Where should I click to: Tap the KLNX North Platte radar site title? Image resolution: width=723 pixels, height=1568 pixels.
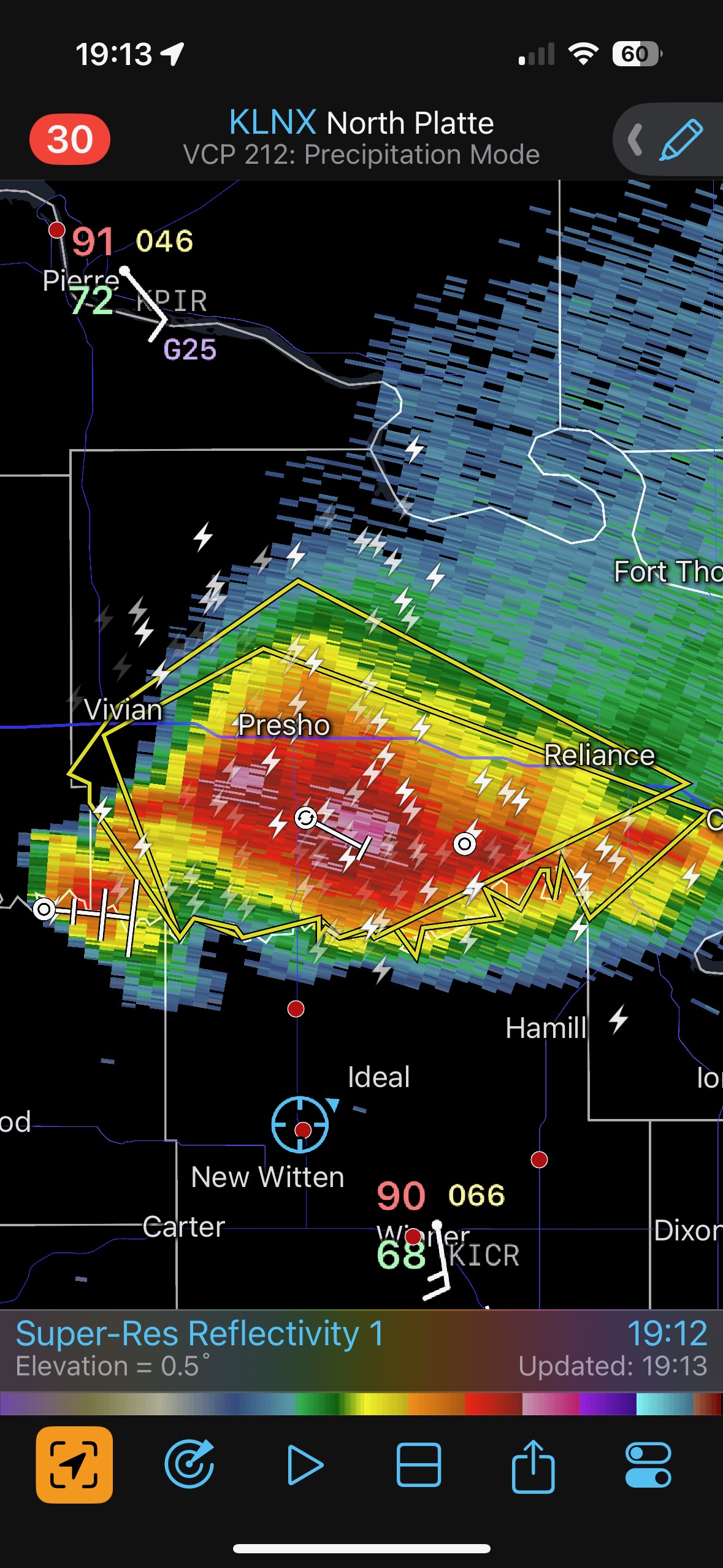[x=361, y=123]
